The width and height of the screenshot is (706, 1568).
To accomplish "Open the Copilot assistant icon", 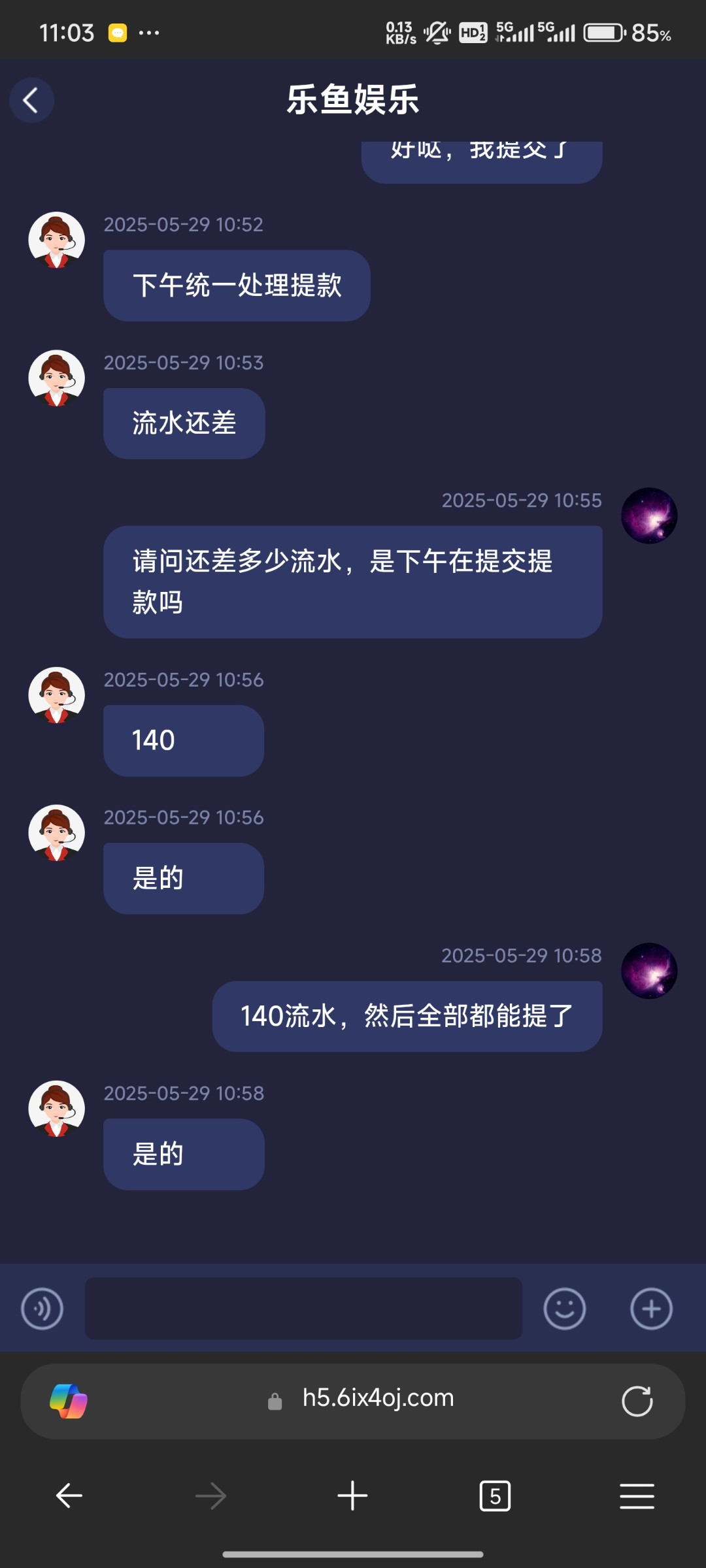I will pyautogui.click(x=69, y=1401).
